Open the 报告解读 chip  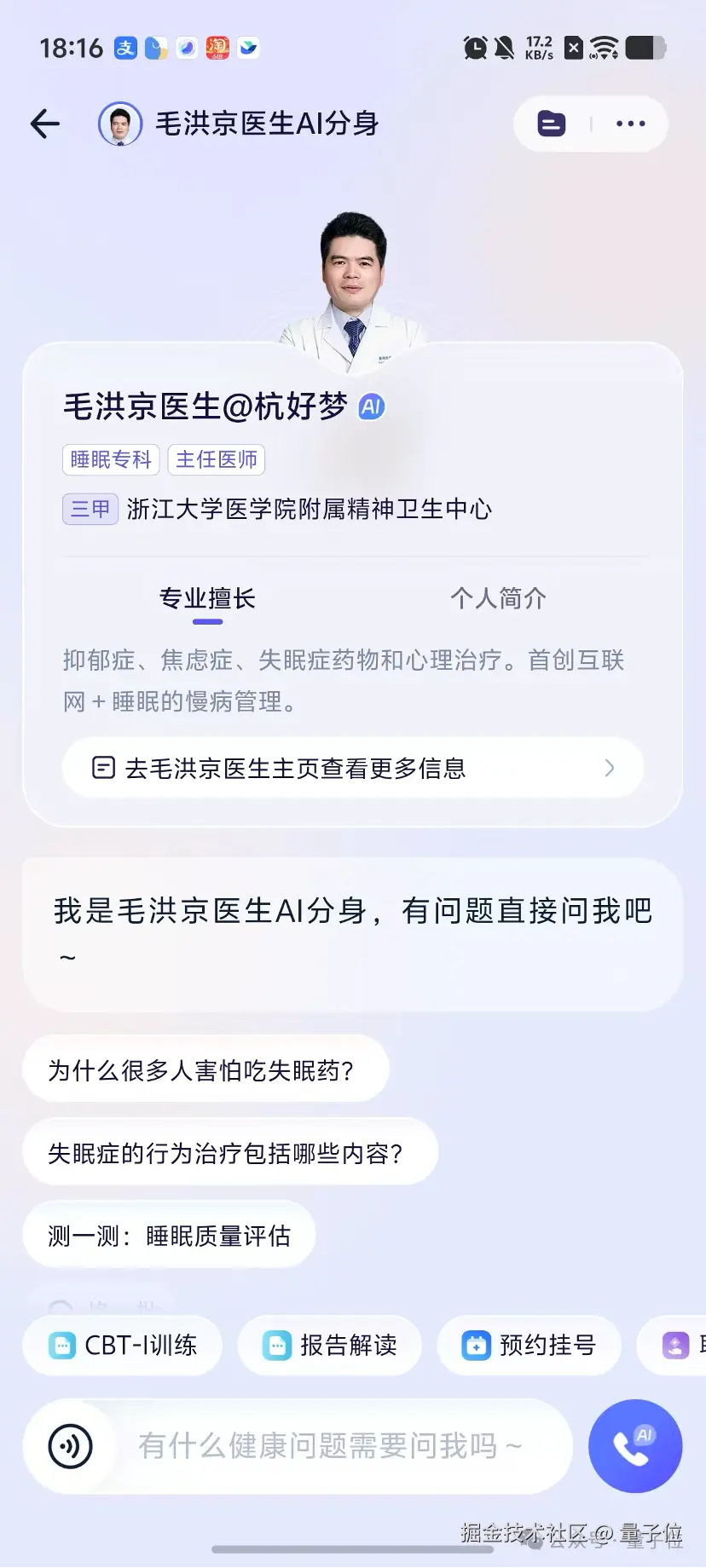tap(329, 1345)
